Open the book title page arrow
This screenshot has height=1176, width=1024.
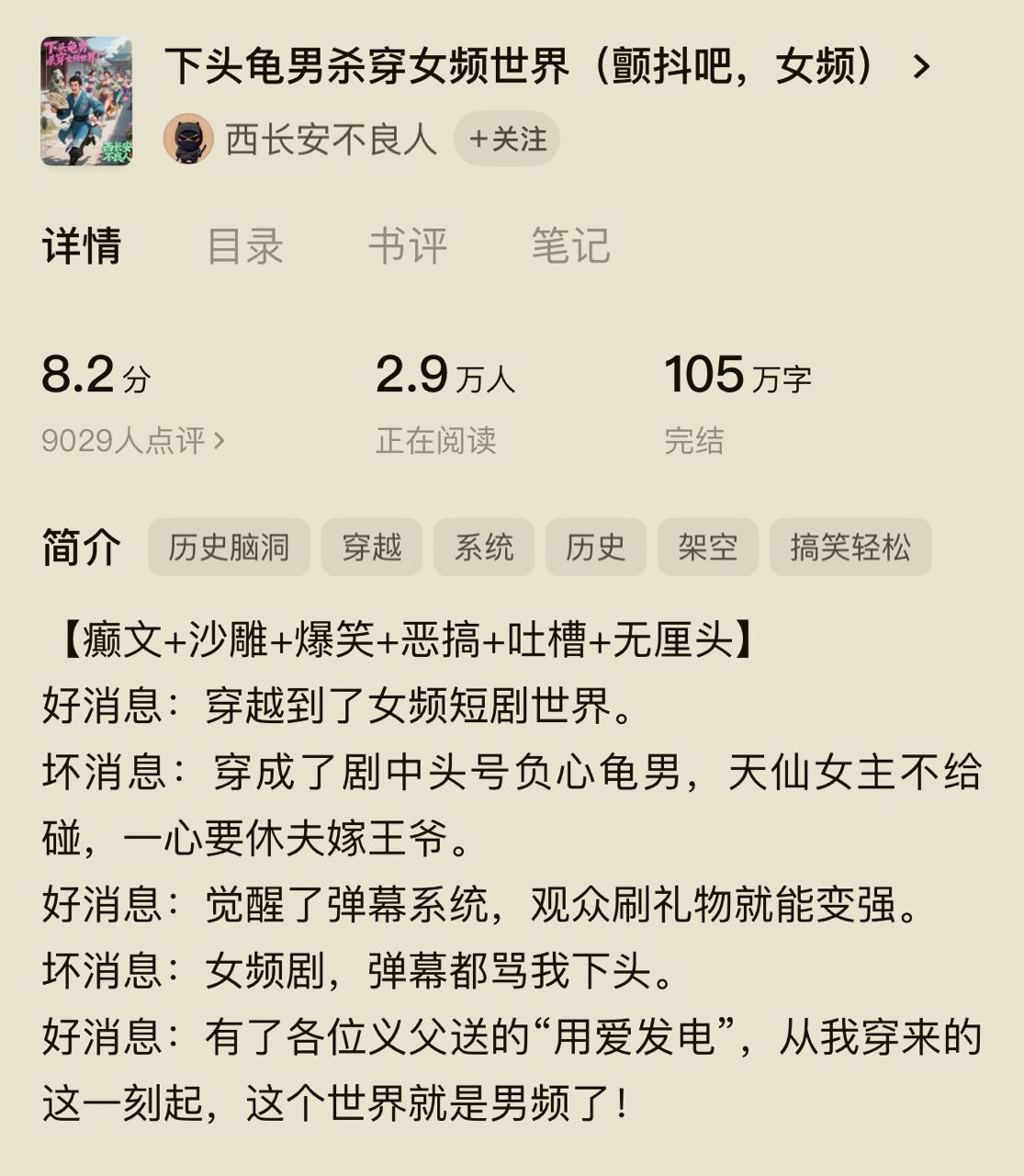point(922,67)
